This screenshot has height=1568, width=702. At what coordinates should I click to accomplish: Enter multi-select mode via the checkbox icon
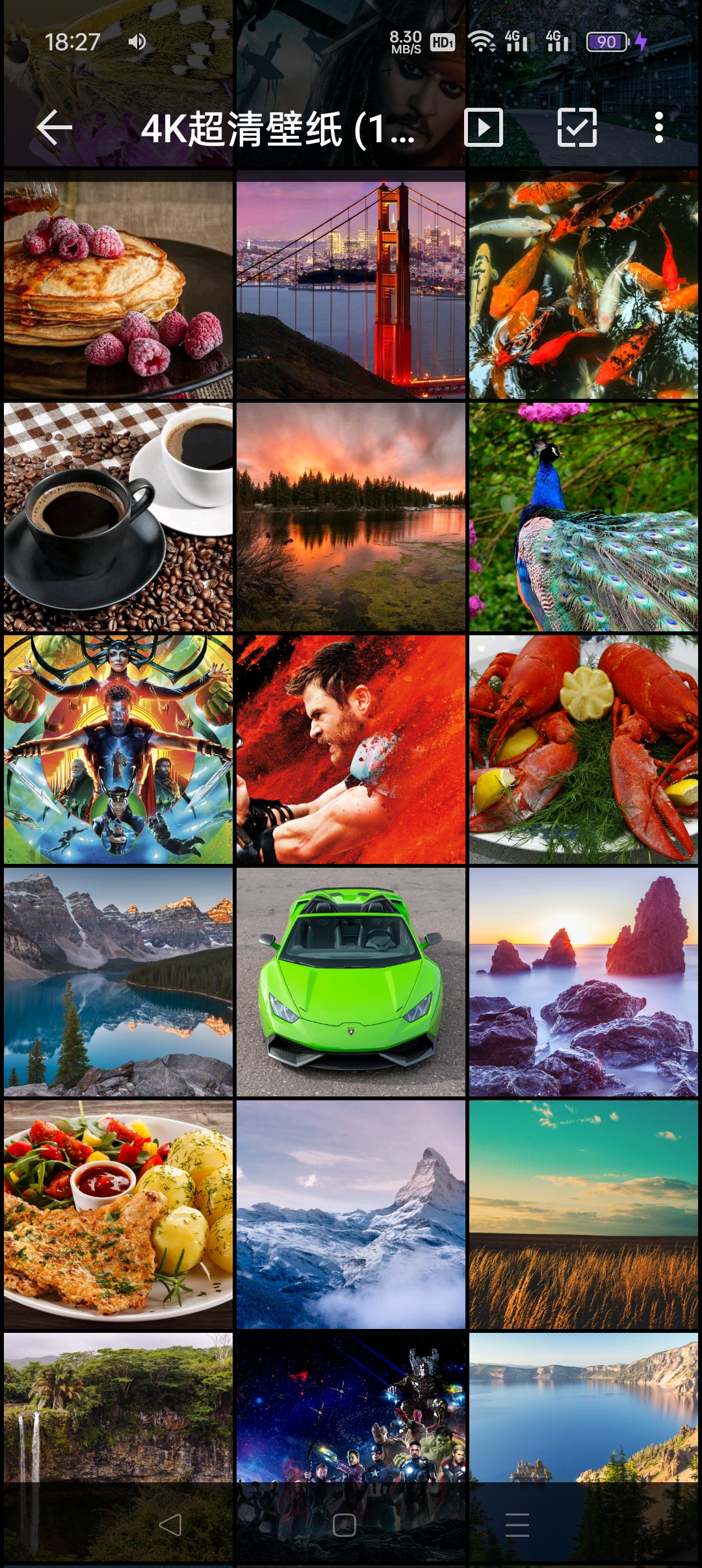577,127
